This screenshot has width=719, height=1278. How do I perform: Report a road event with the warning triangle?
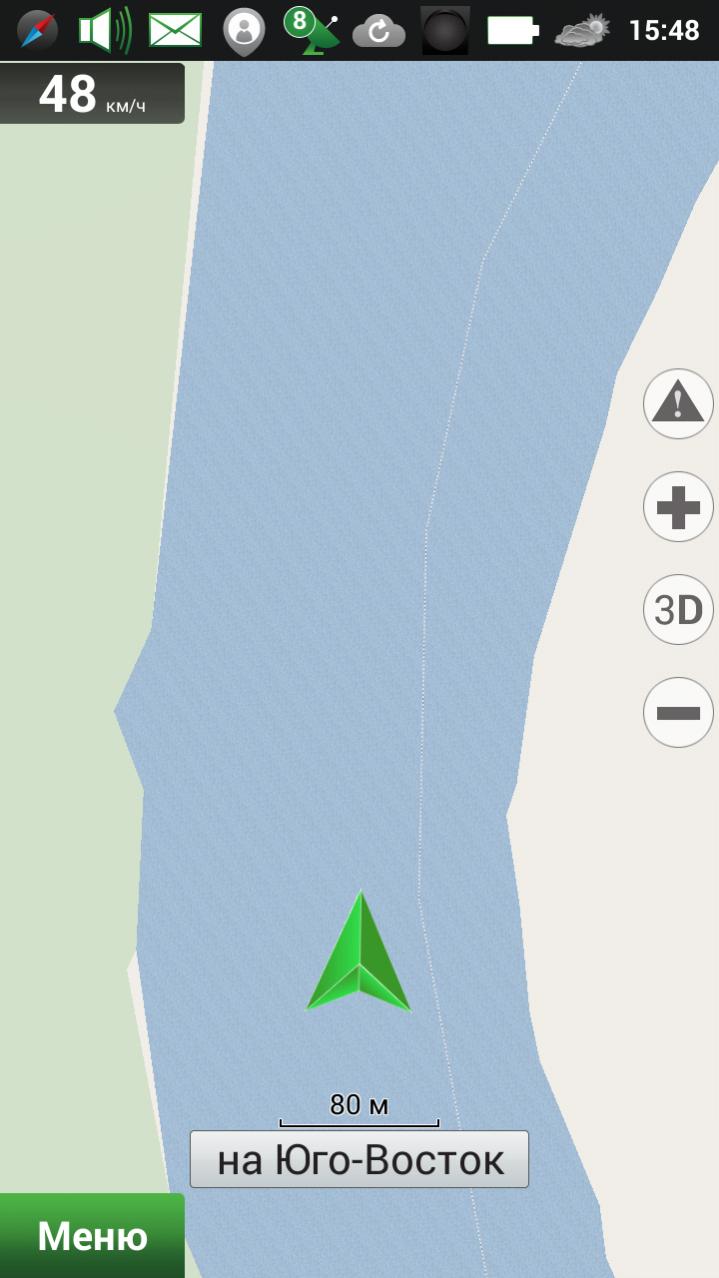point(678,404)
